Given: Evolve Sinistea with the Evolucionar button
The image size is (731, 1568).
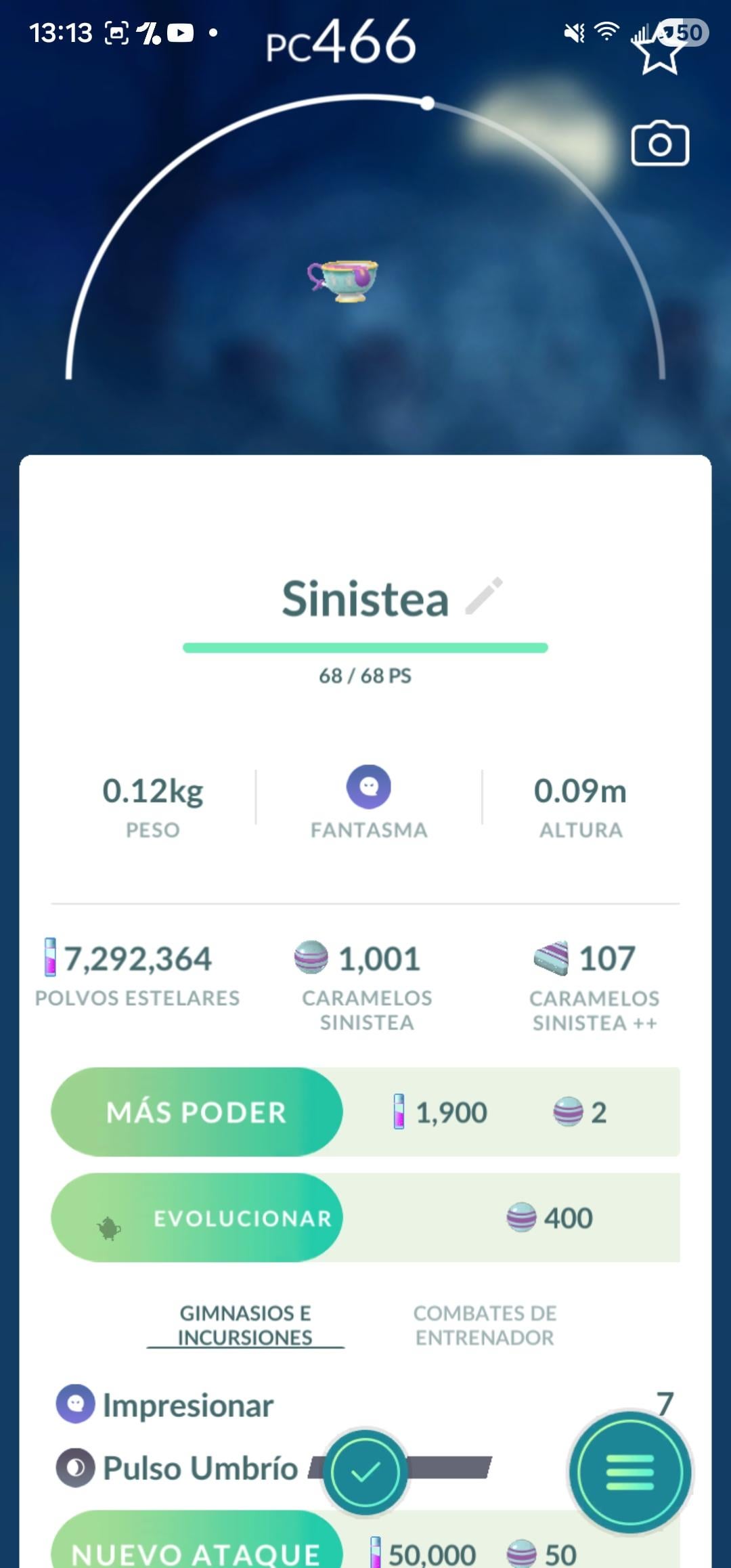Looking at the screenshot, I should [x=197, y=1218].
